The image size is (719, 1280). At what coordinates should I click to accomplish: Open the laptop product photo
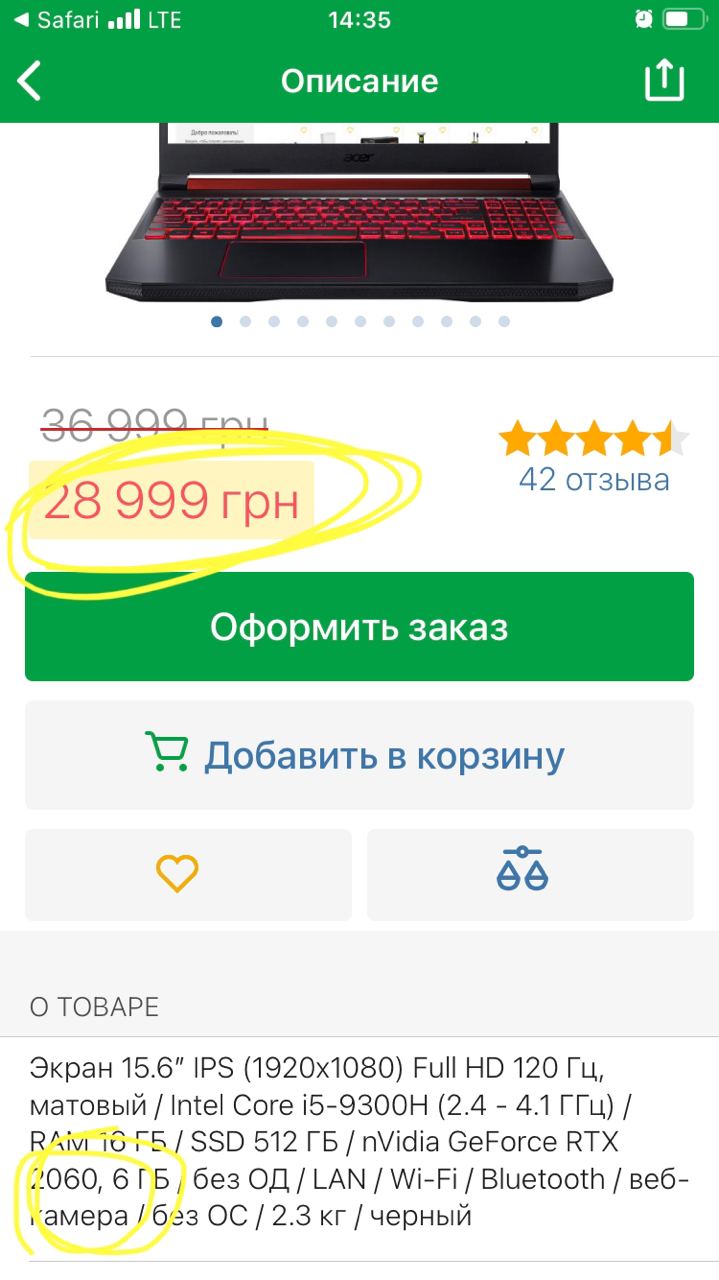[359, 211]
